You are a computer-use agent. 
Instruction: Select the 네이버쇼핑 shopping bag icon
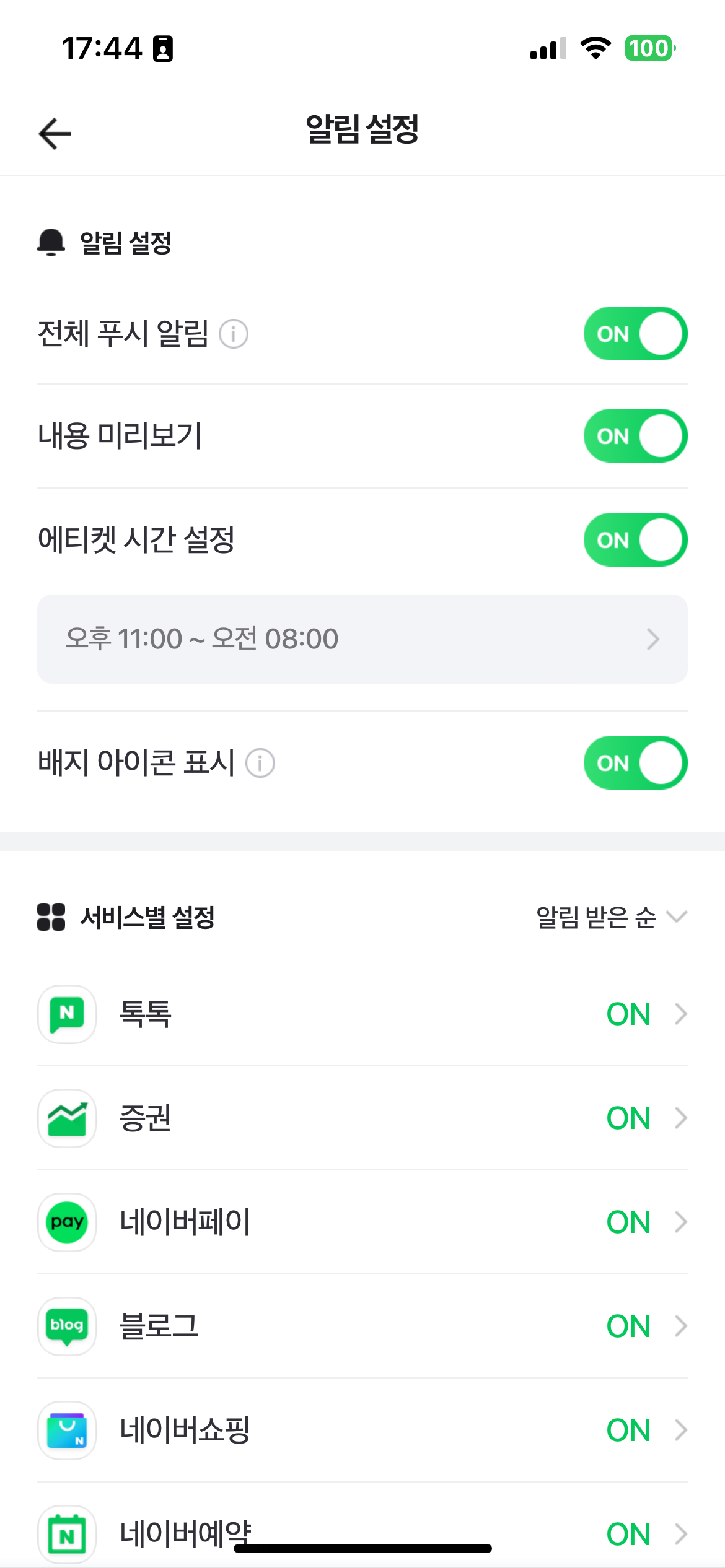click(x=66, y=1431)
